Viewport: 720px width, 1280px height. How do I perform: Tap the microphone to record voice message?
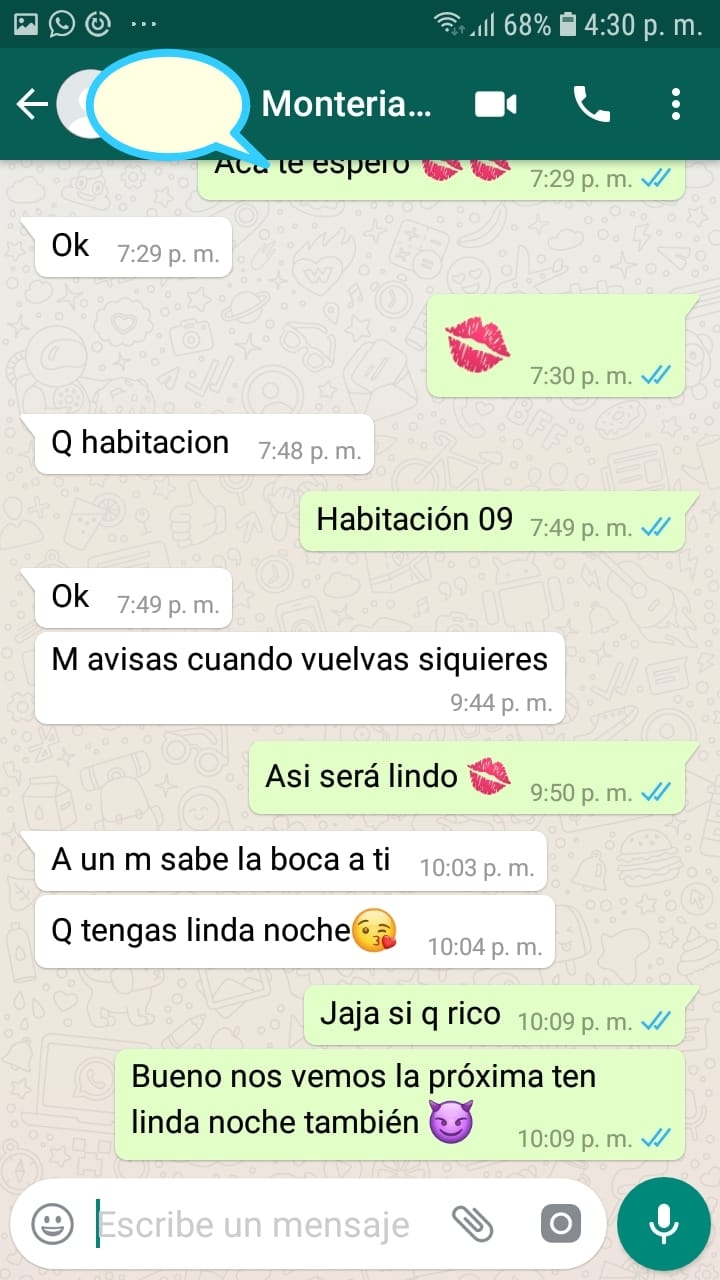tap(663, 1223)
